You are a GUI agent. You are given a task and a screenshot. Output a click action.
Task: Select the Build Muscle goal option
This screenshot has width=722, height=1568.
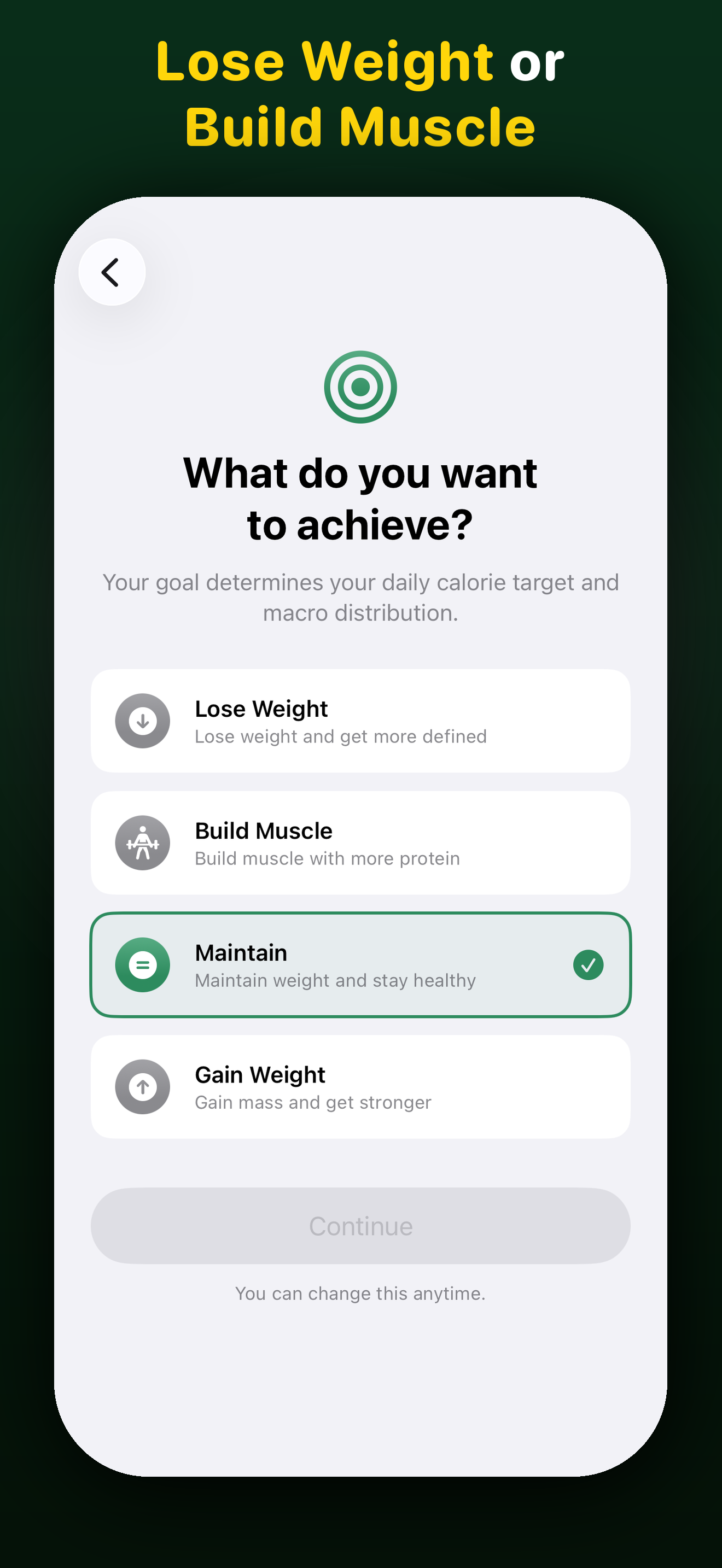[361, 843]
